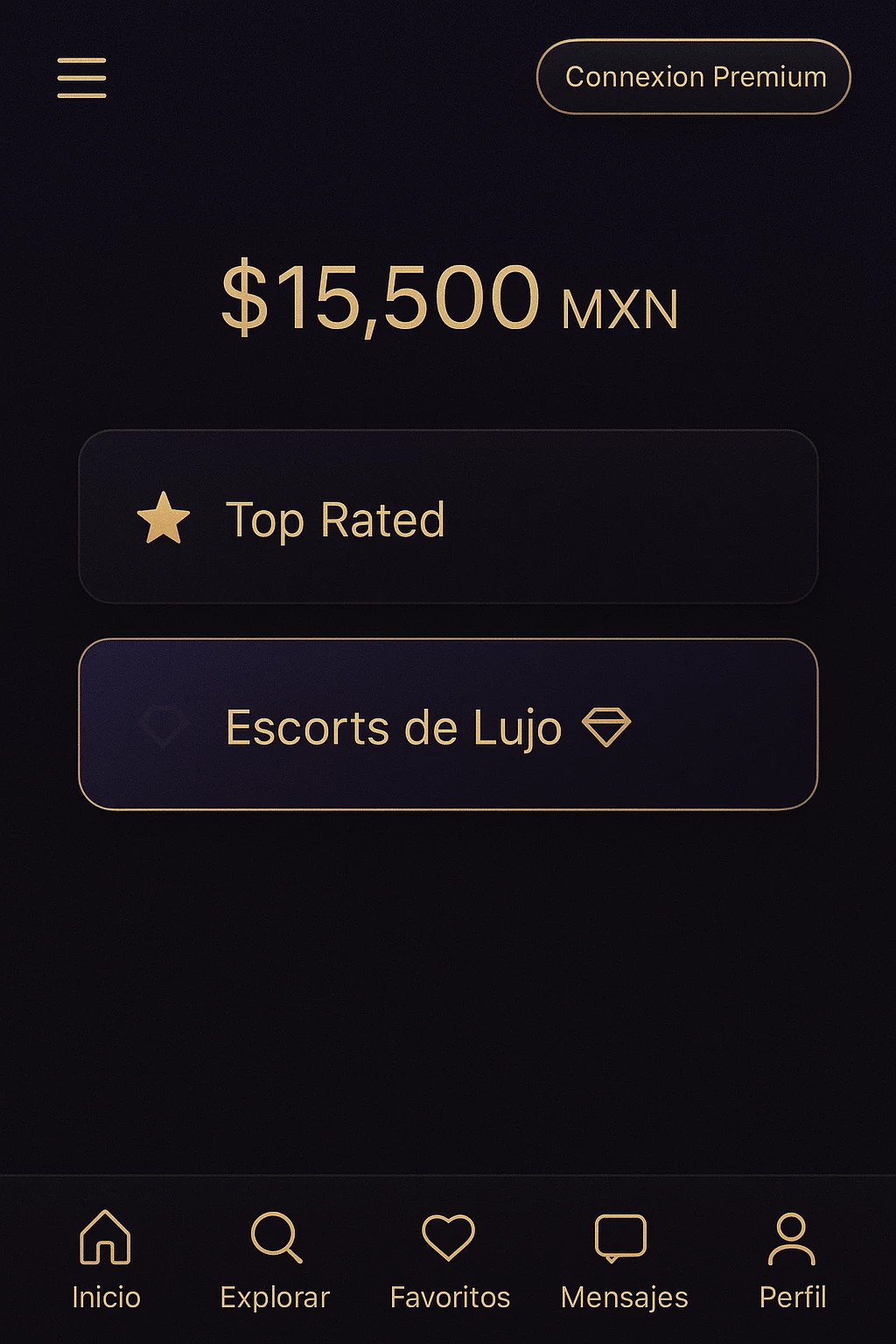Open the Favoritos tab
The height and width of the screenshot is (1344, 896).
coord(449,1259)
